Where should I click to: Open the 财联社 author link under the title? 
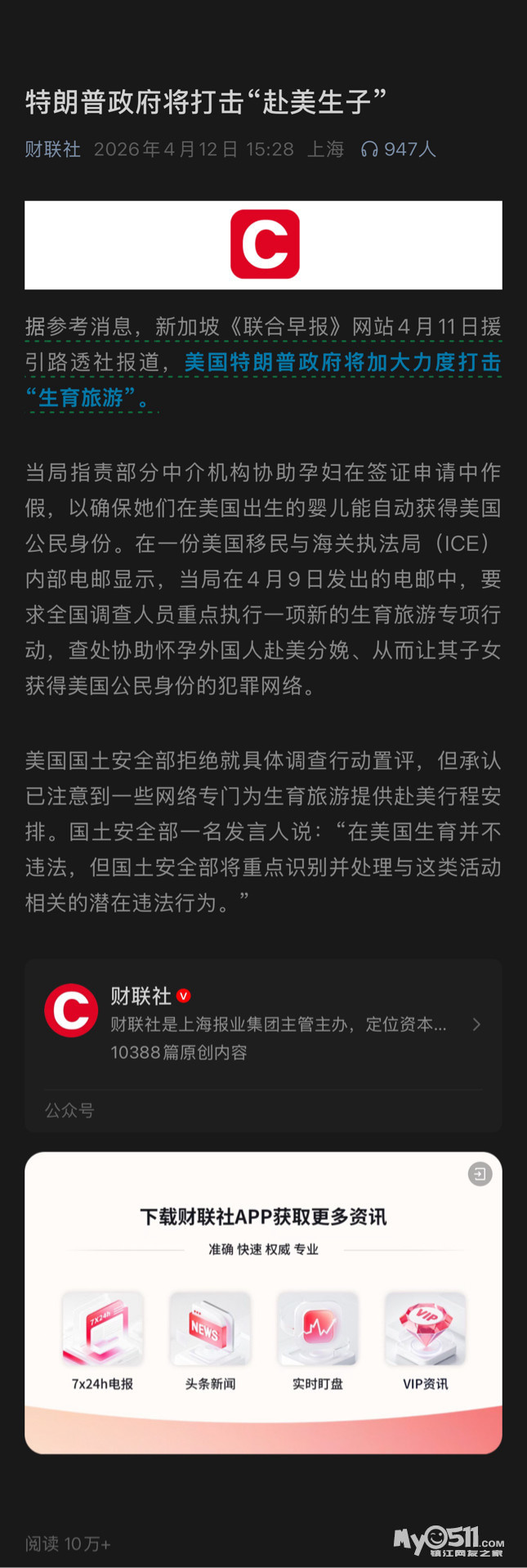52,149
